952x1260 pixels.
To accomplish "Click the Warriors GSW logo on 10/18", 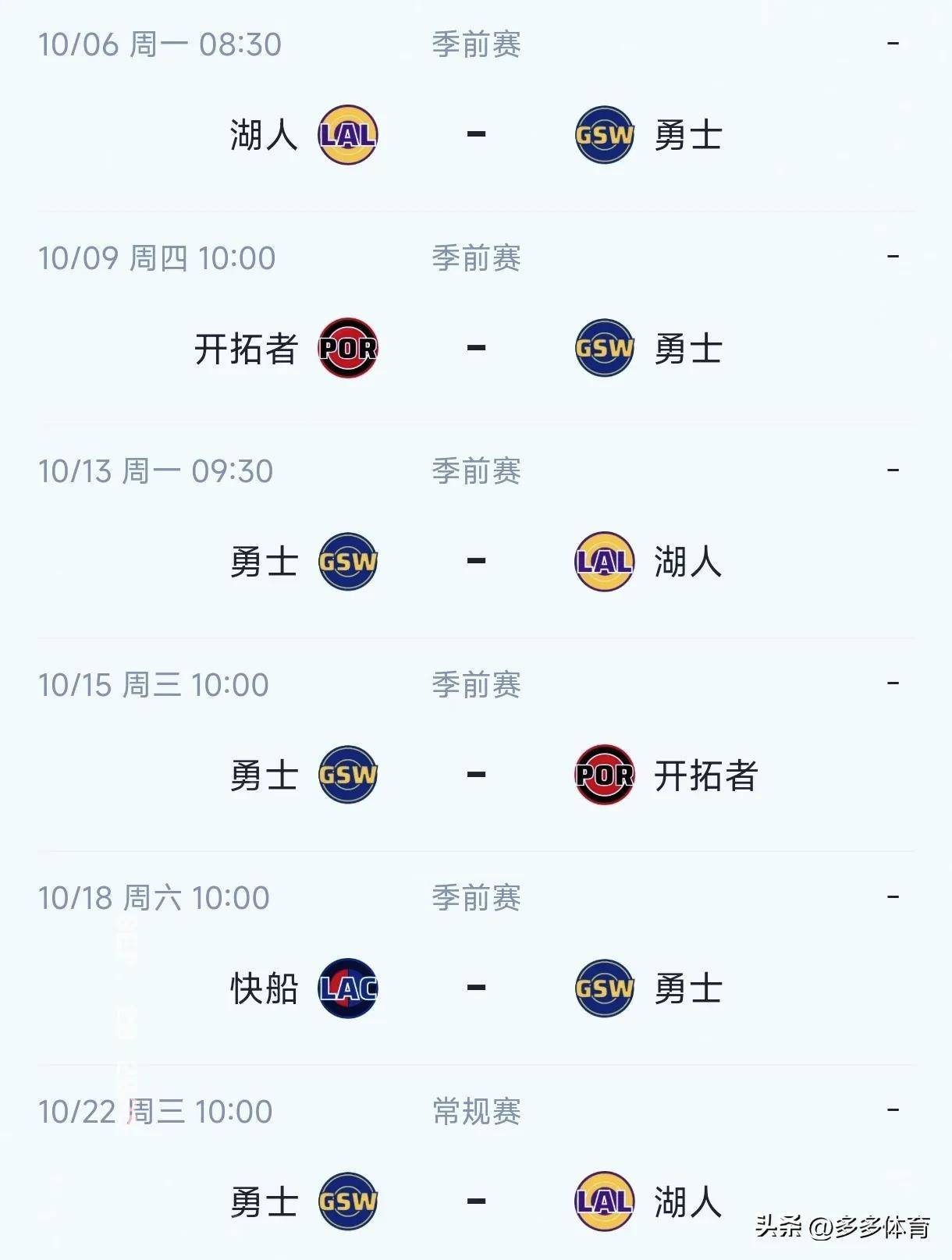I will [605, 988].
